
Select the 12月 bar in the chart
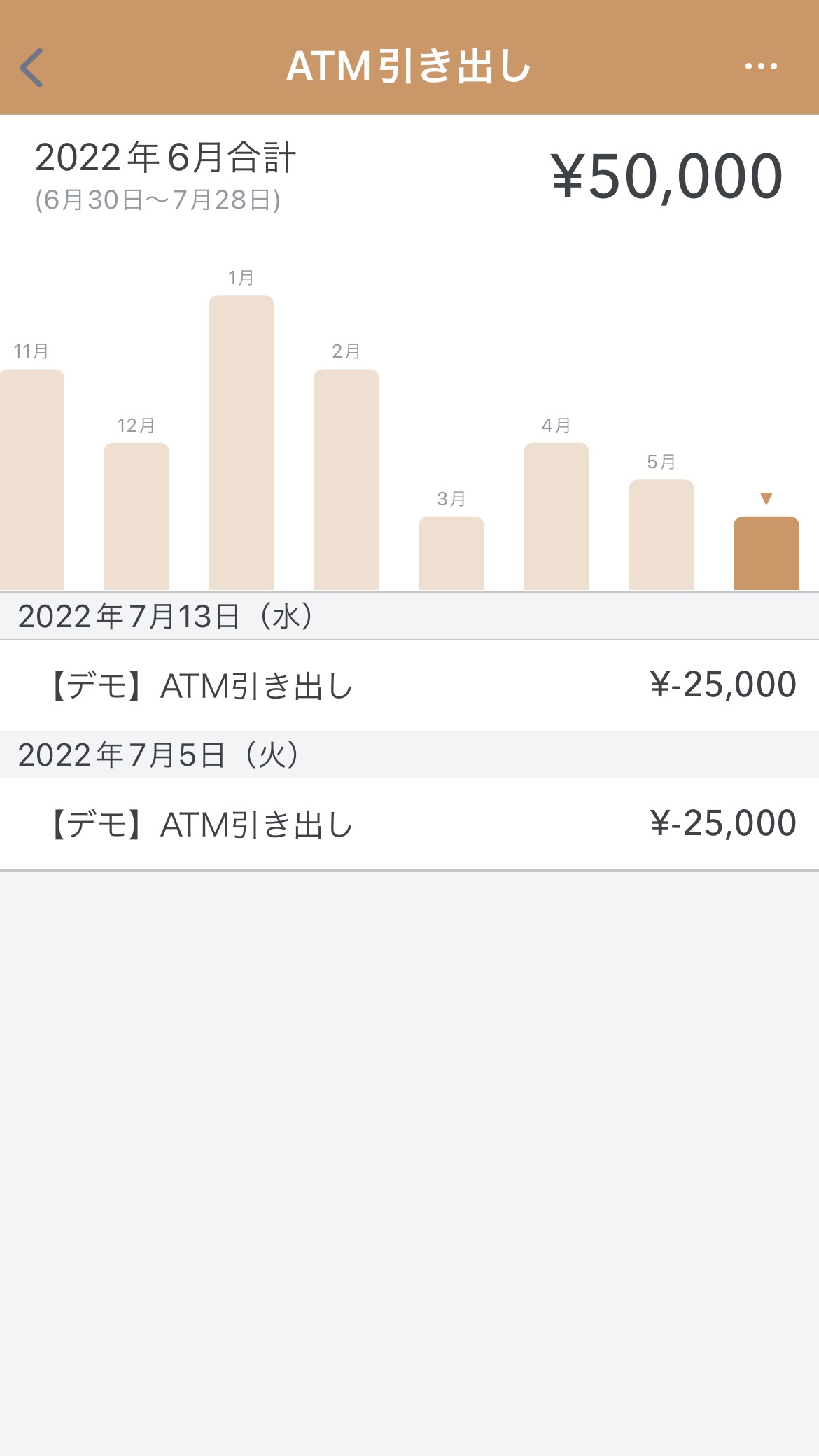tap(136, 517)
